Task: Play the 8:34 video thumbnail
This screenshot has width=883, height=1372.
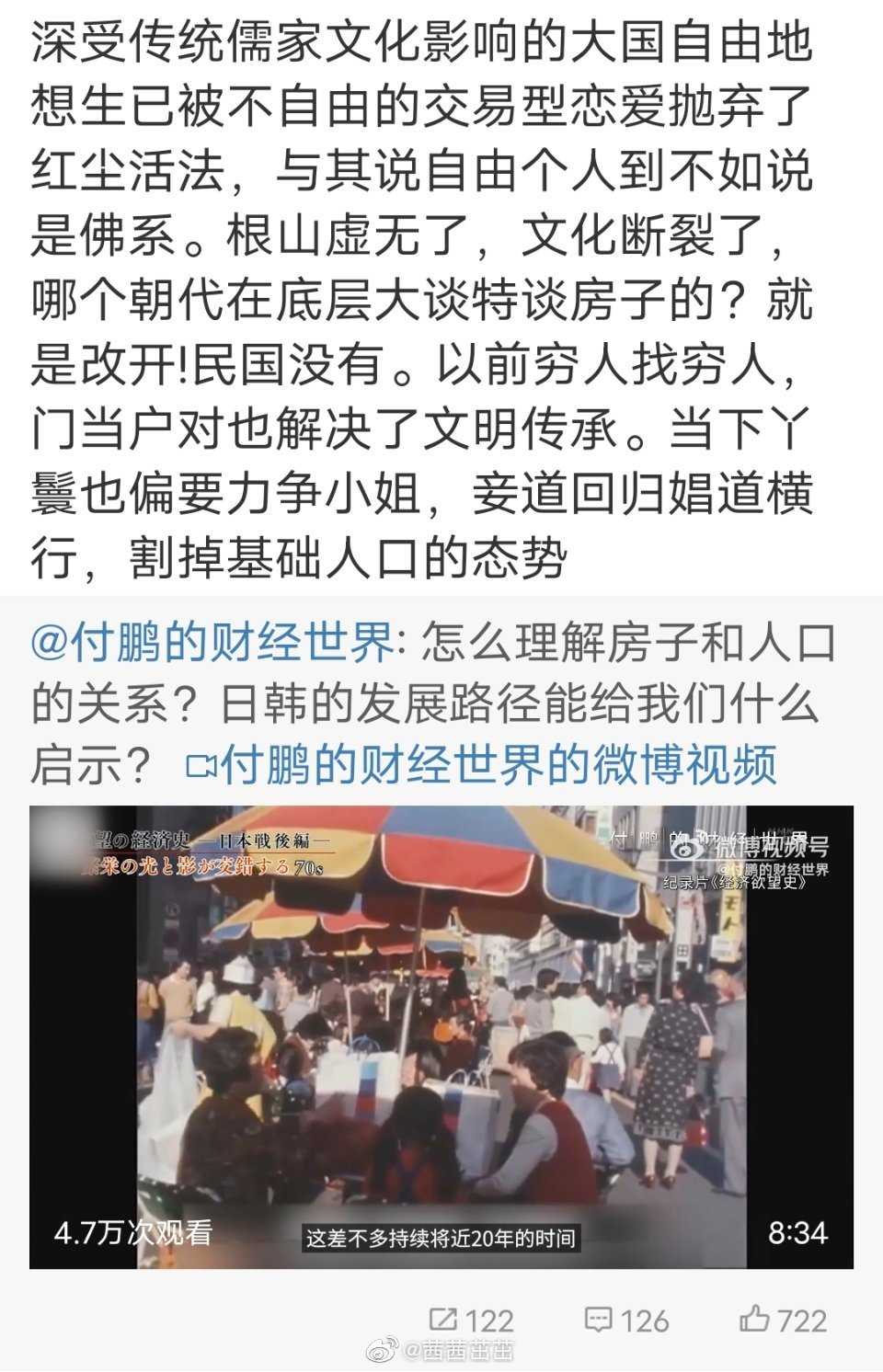Action: pos(441,1036)
